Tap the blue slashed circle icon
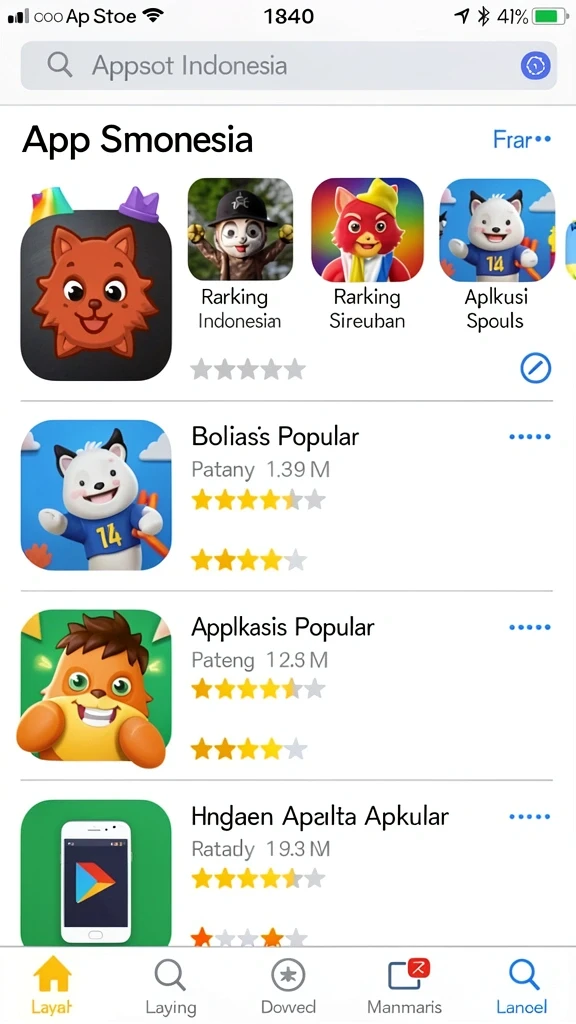Viewport: 576px width, 1024px height. coord(536,368)
